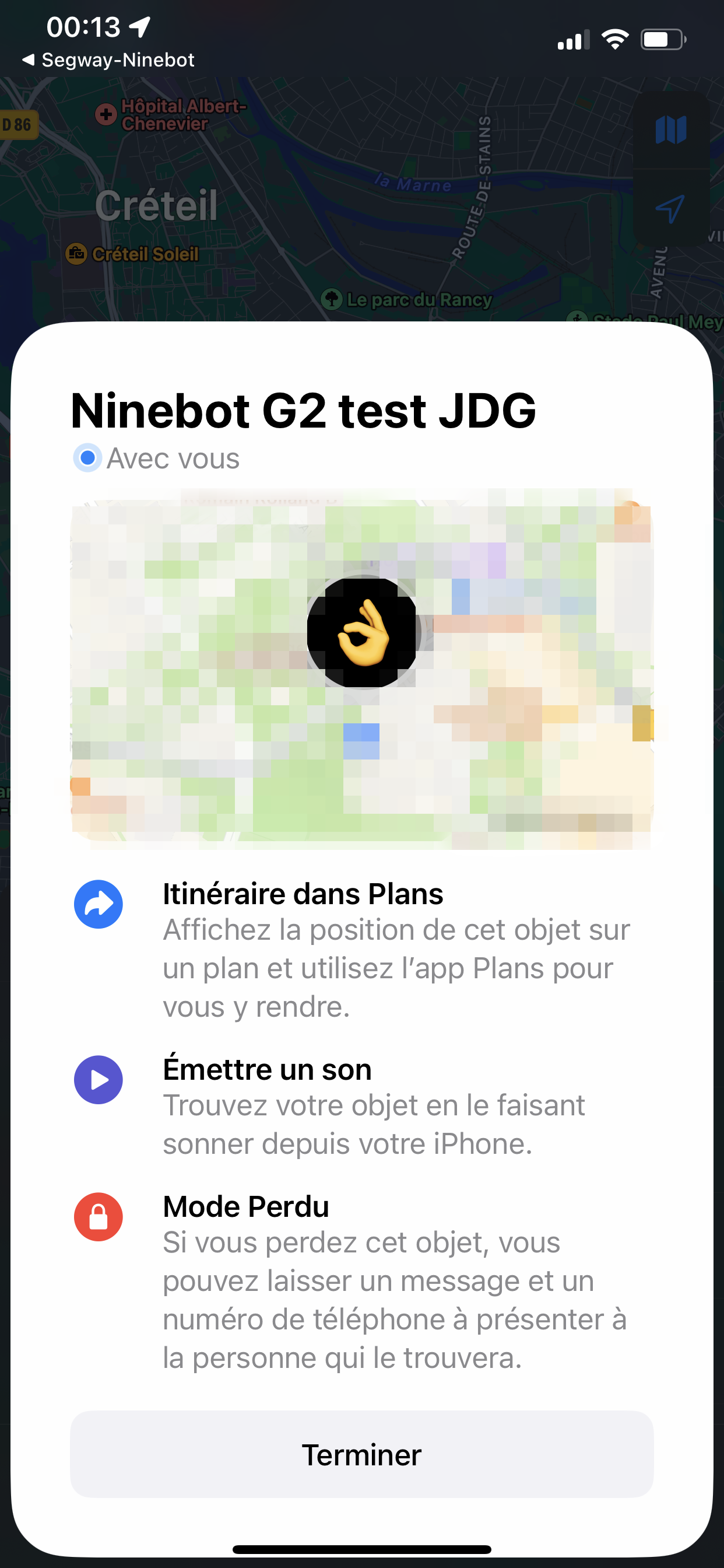The image size is (724, 1568).
Task: Return to the Segway-Ninebot app
Action: [x=108, y=60]
